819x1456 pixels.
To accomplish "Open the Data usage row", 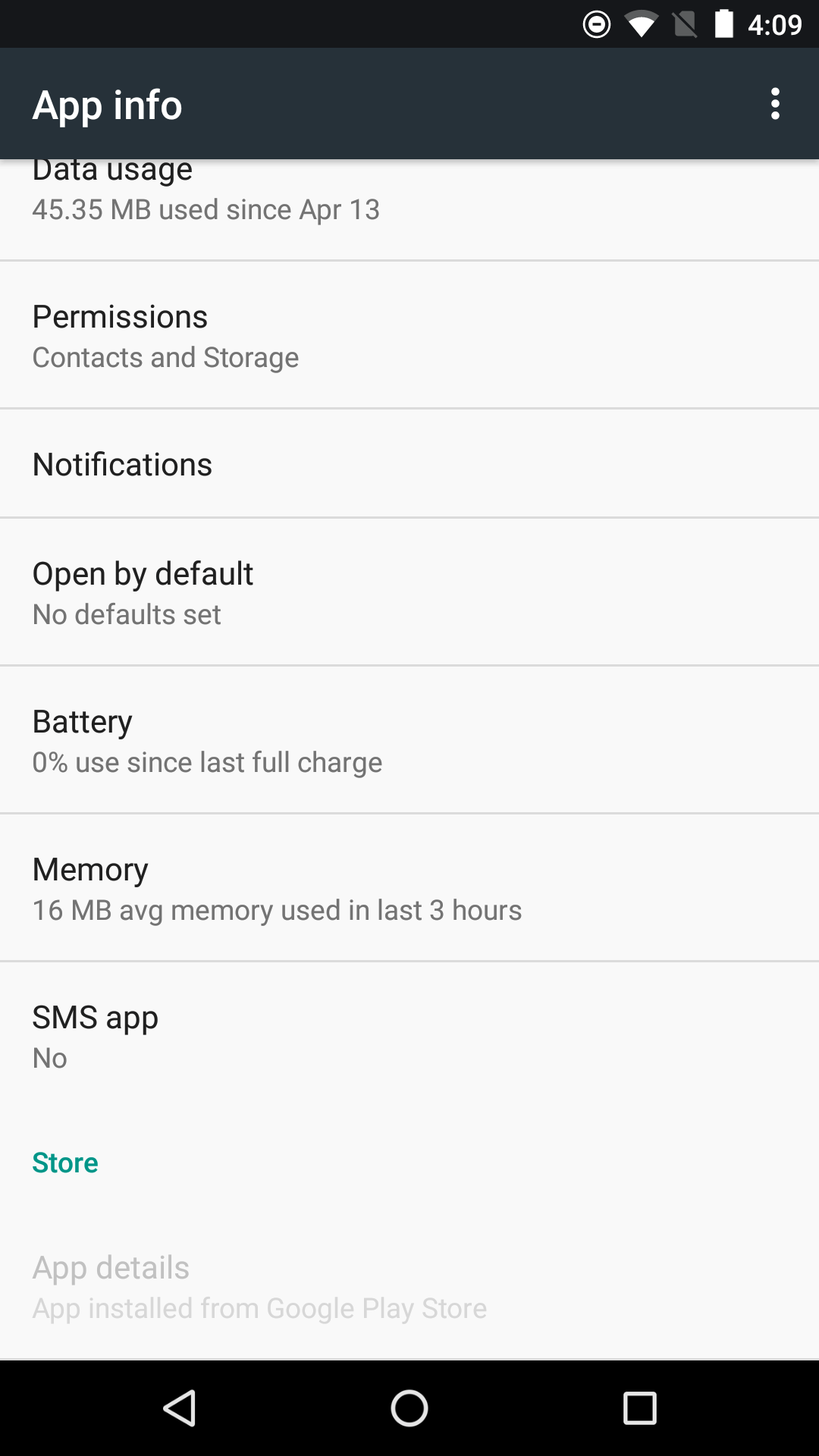I will (409, 209).
